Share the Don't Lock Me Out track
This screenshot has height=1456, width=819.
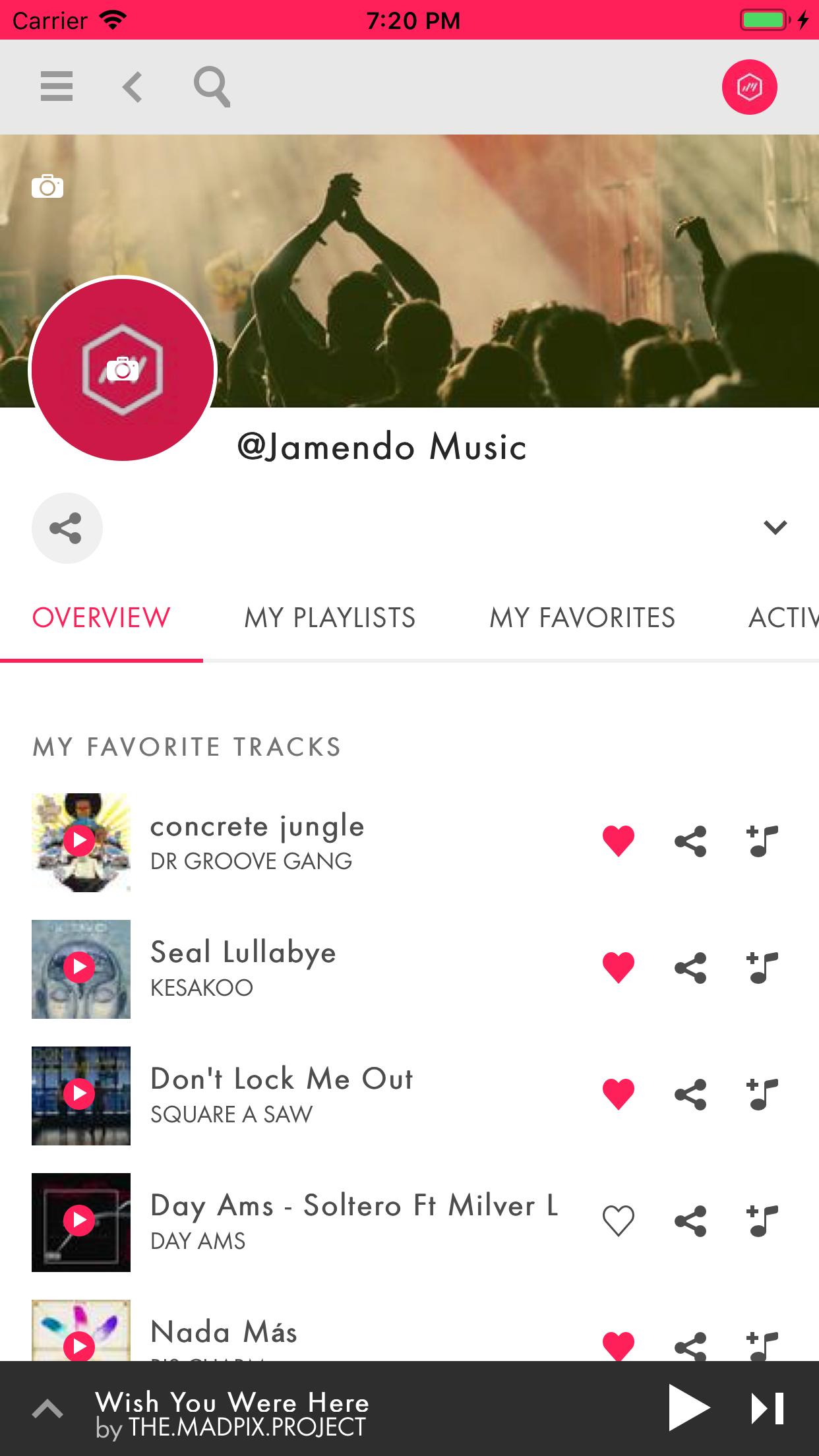click(x=690, y=1095)
